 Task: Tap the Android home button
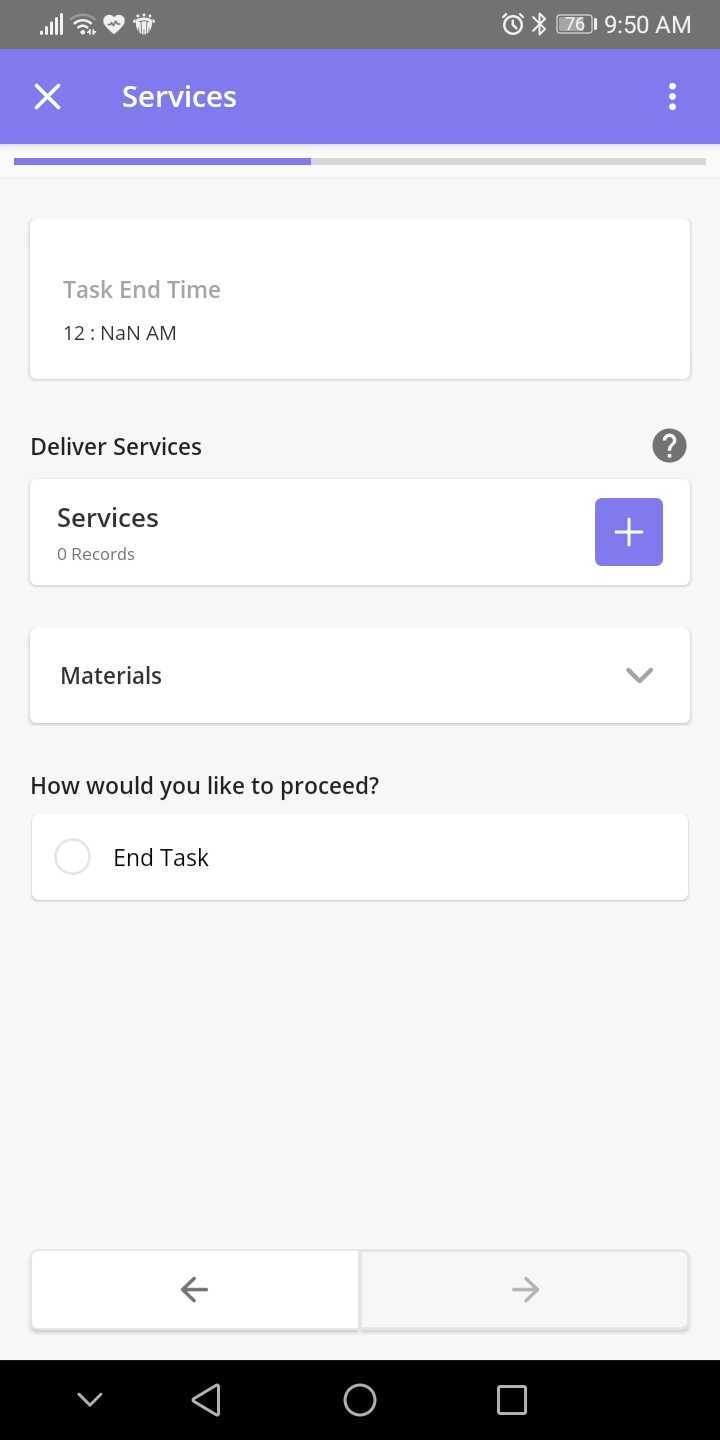pyautogui.click(x=360, y=1399)
